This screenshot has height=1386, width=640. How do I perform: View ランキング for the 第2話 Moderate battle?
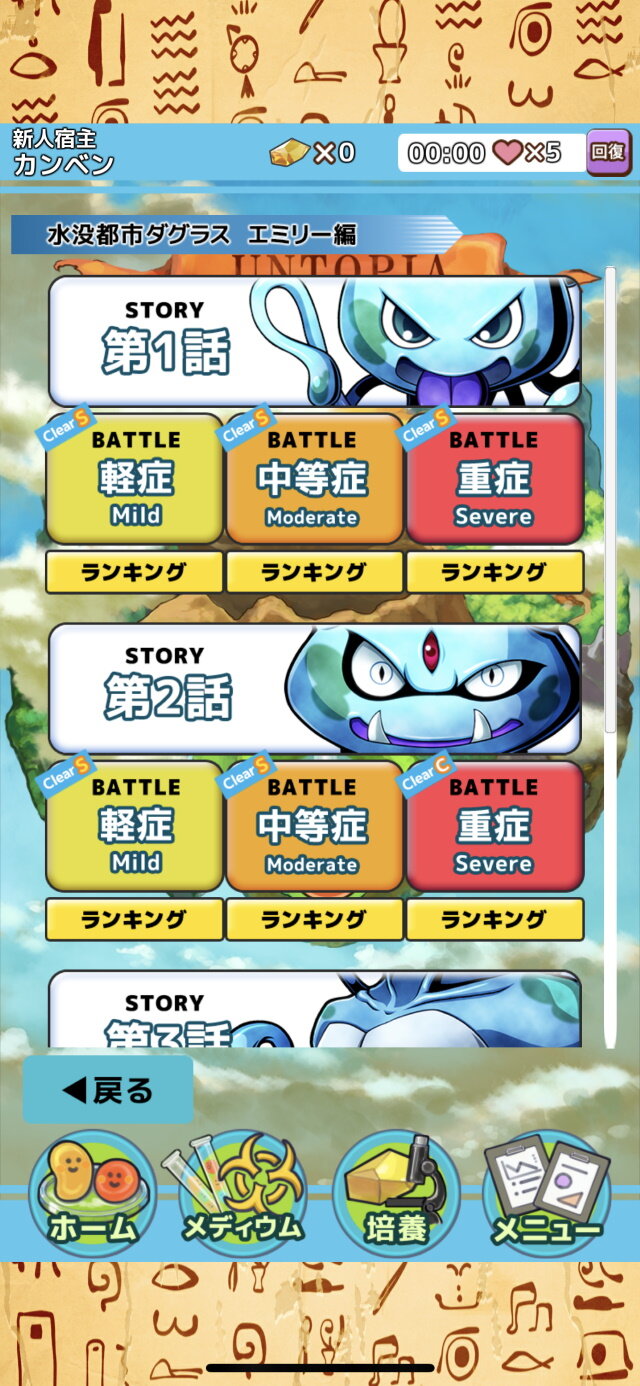point(314,919)
